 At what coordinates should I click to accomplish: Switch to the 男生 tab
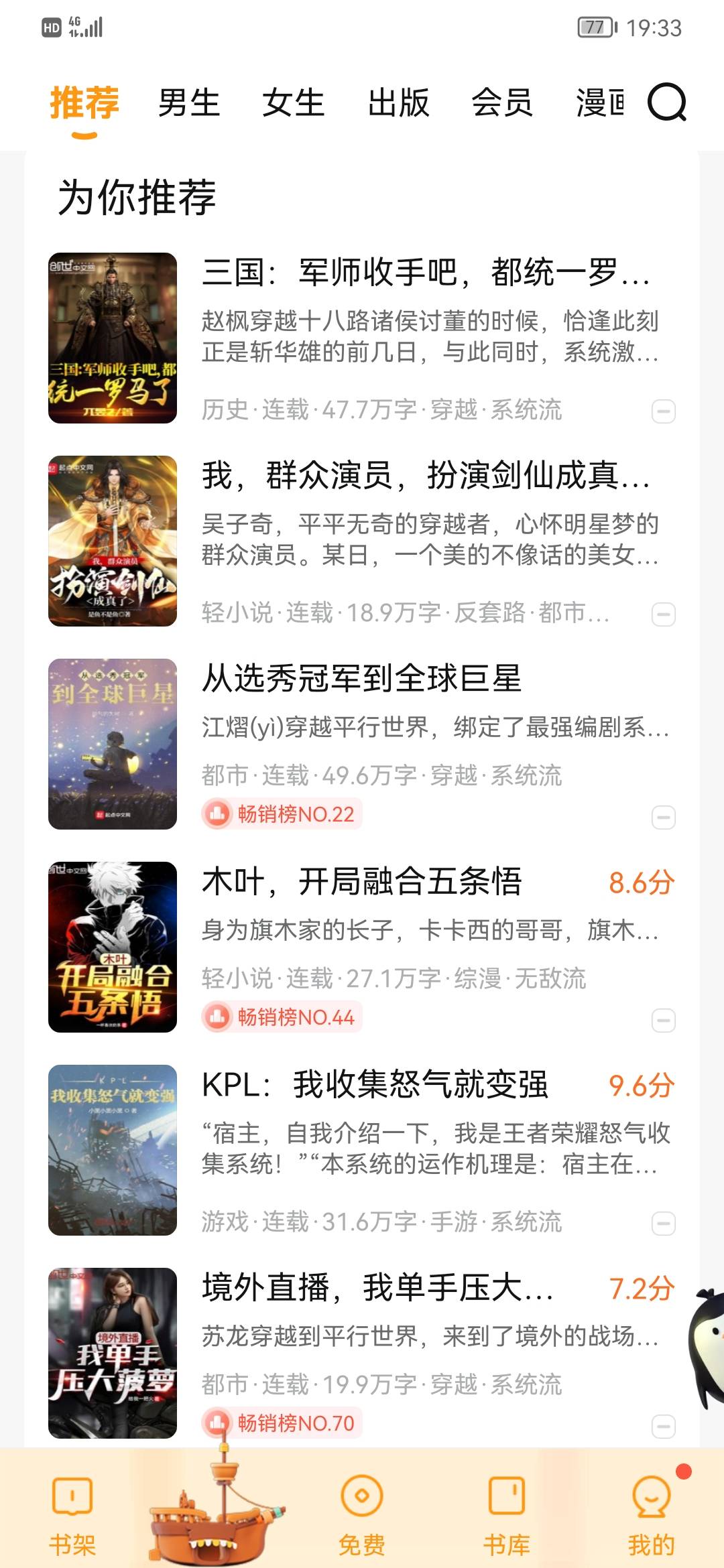pos(189,103)
